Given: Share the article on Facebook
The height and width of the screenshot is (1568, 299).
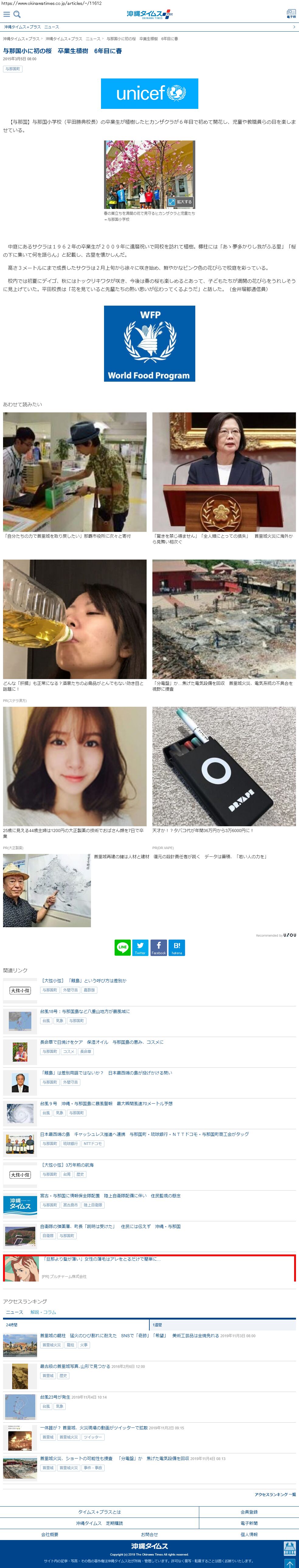Looking at the screenshot, I should tap(158, 947).
